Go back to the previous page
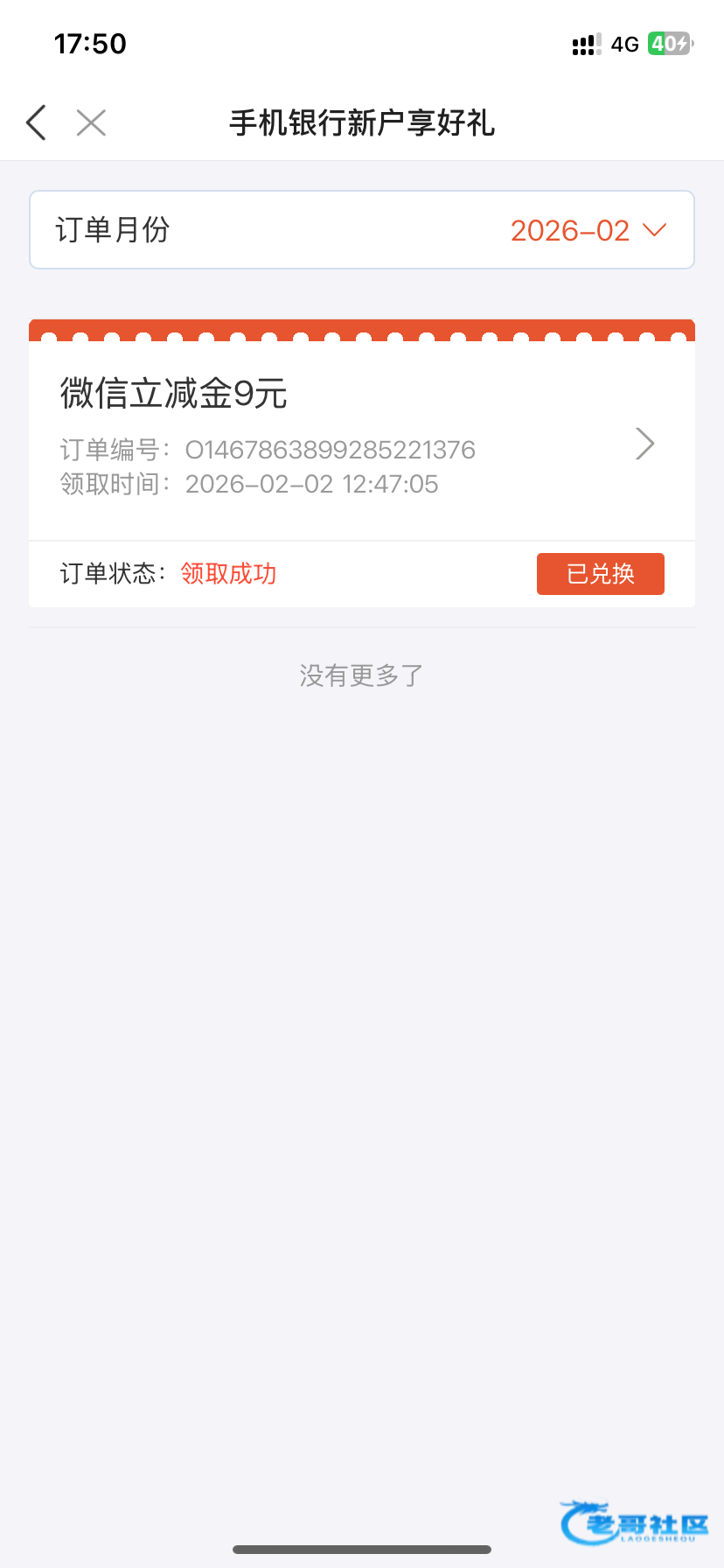724x1568 pixels. [x=37, y=122]
